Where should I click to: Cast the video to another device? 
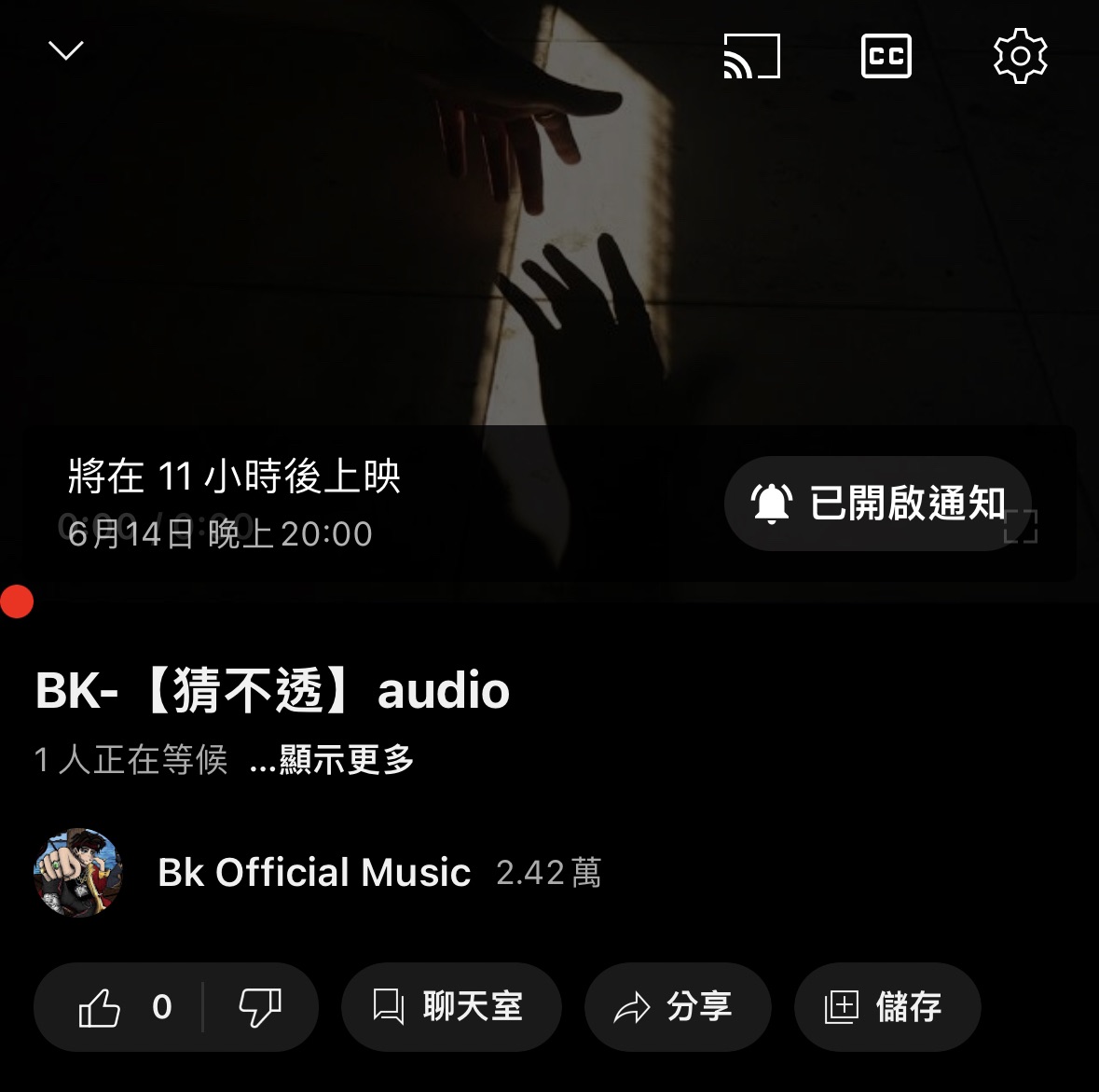[x=751, y=56]
